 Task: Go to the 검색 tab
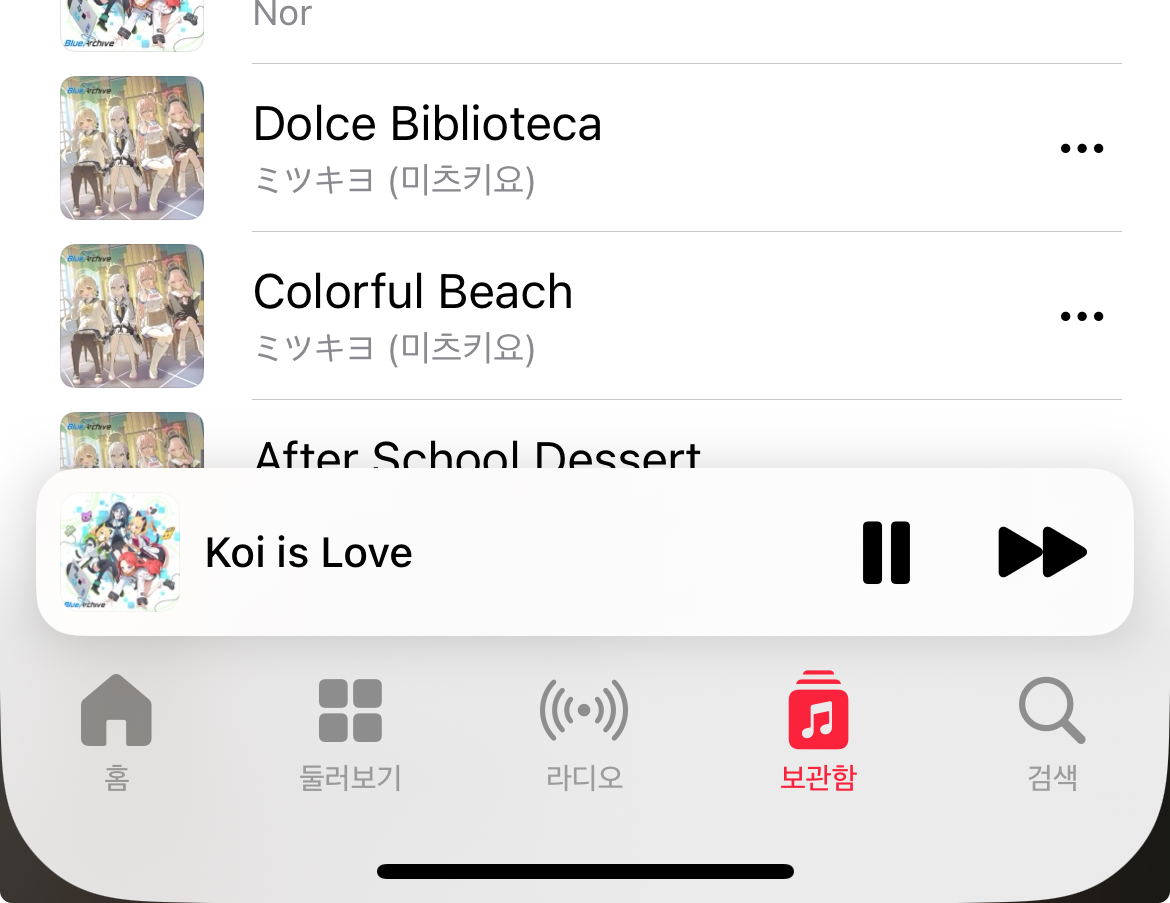(1052, 732)
